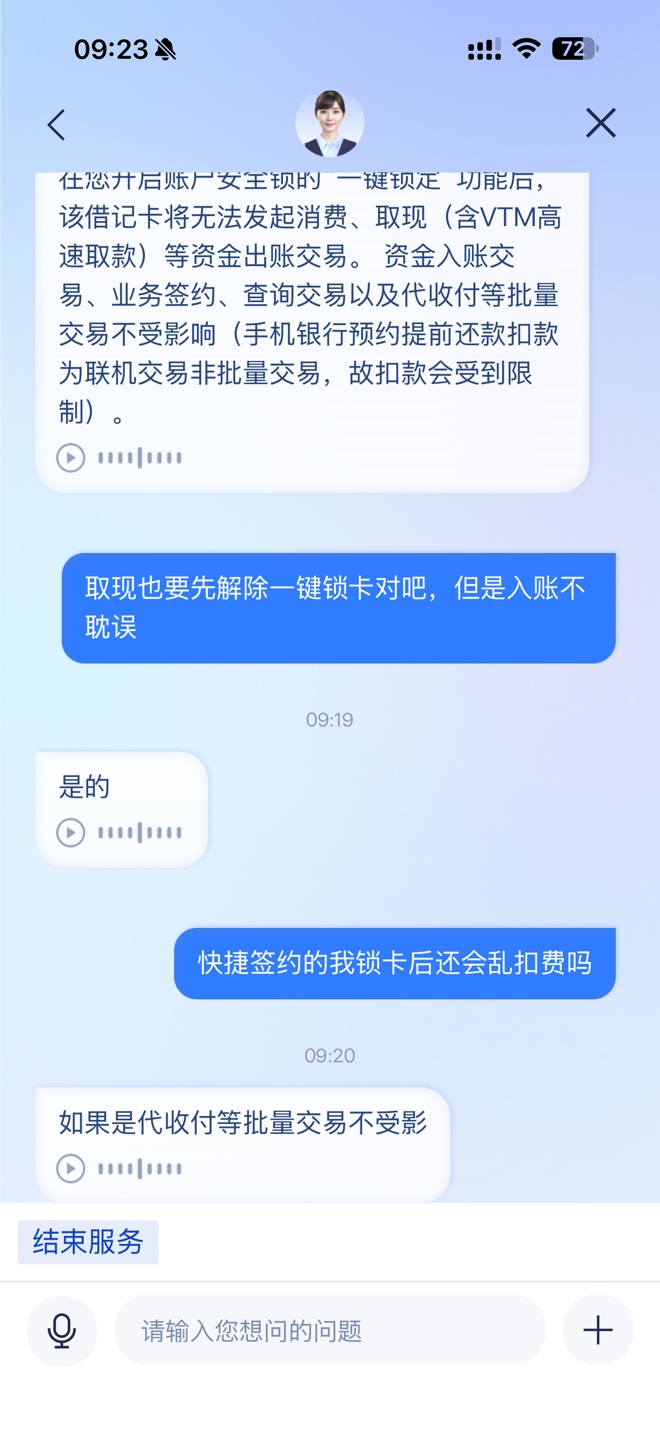Close the customer service chat
The height and width of the screenshot is (1434, 660).
[600, 123]
